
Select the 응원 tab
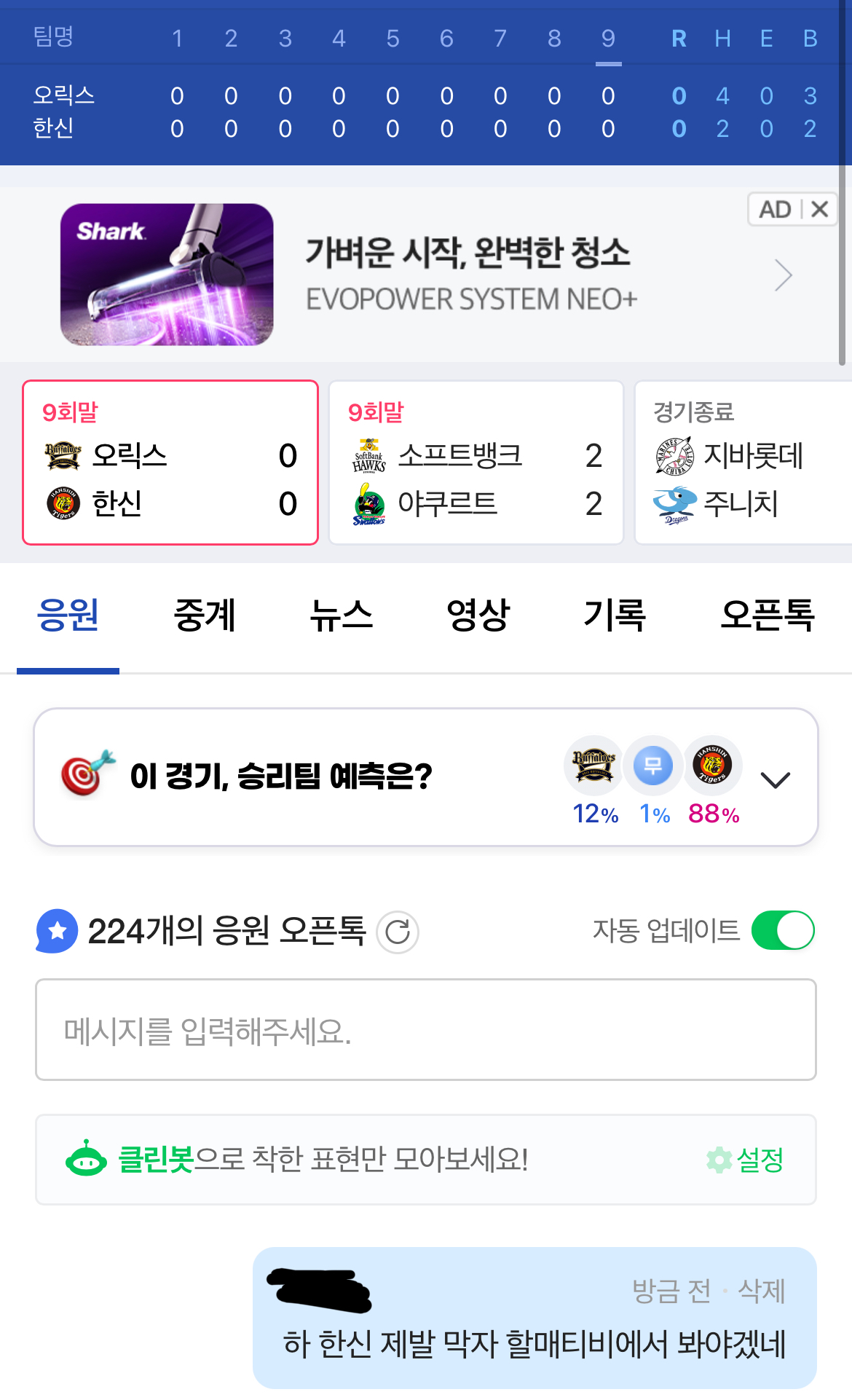pyautogui.click(x=68, y=616)
